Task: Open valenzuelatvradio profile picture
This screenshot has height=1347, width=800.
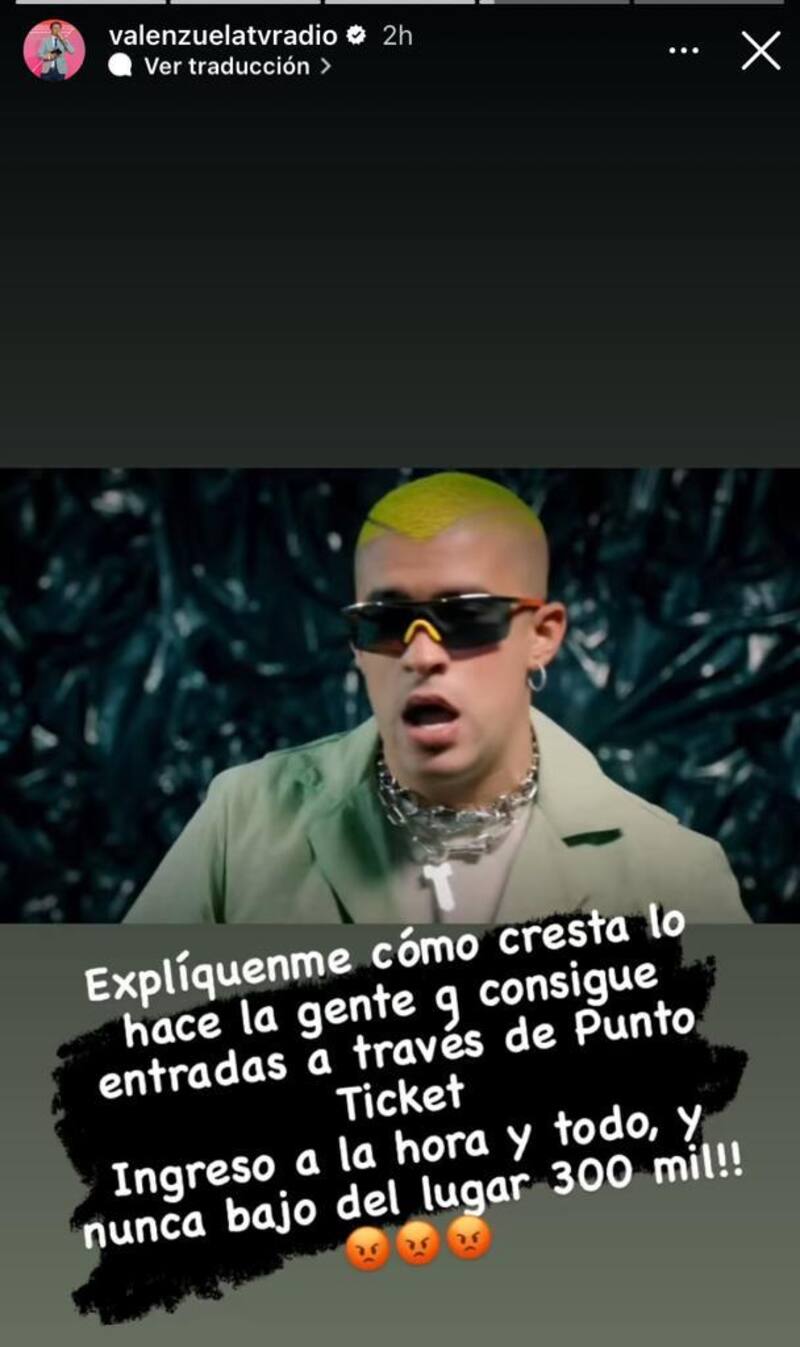Action: click(54, 49)
